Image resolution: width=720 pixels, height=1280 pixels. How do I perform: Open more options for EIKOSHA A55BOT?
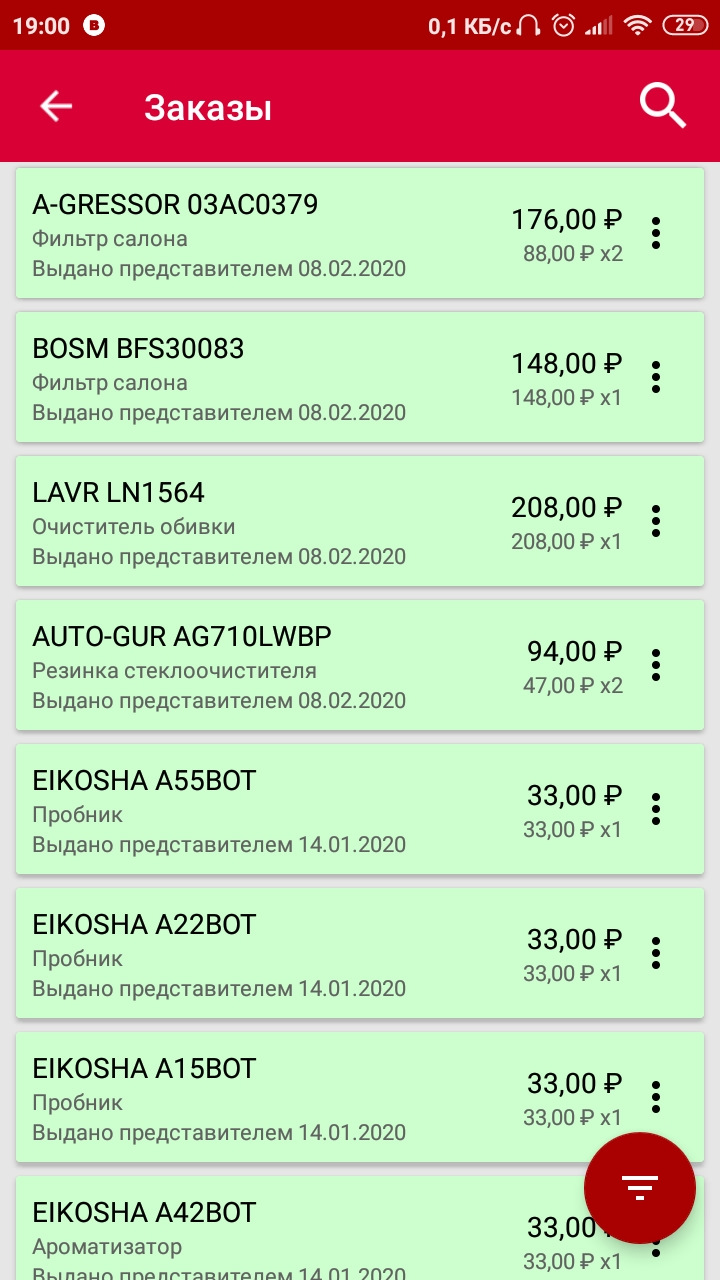656,809
